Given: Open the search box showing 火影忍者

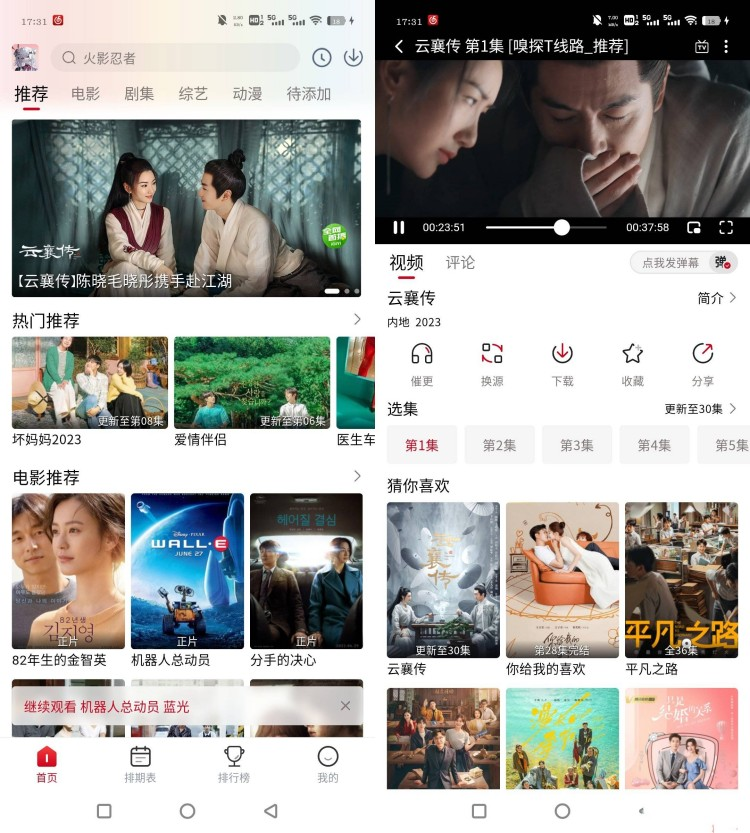Looking at the screenshot, I should pos(175,58).
